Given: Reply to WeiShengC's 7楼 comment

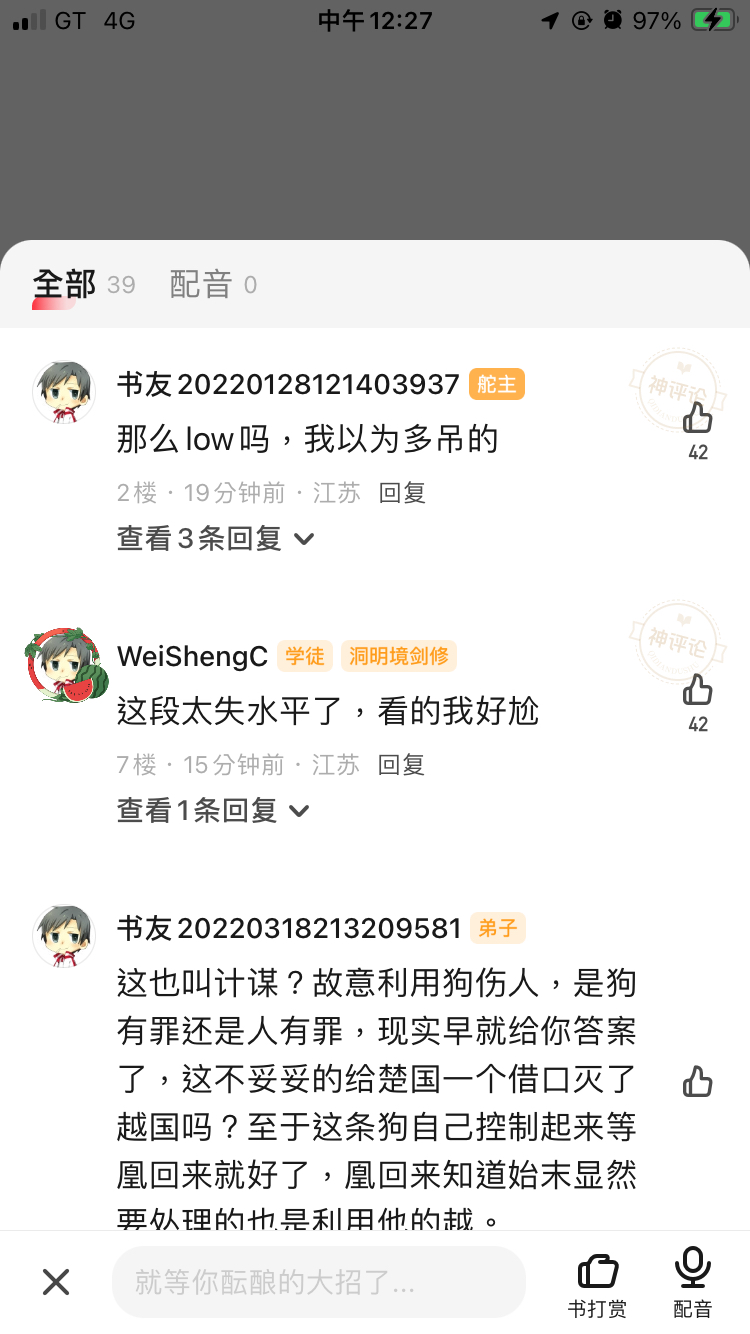Looking at the screenshot, I should [x=402, y=765].
